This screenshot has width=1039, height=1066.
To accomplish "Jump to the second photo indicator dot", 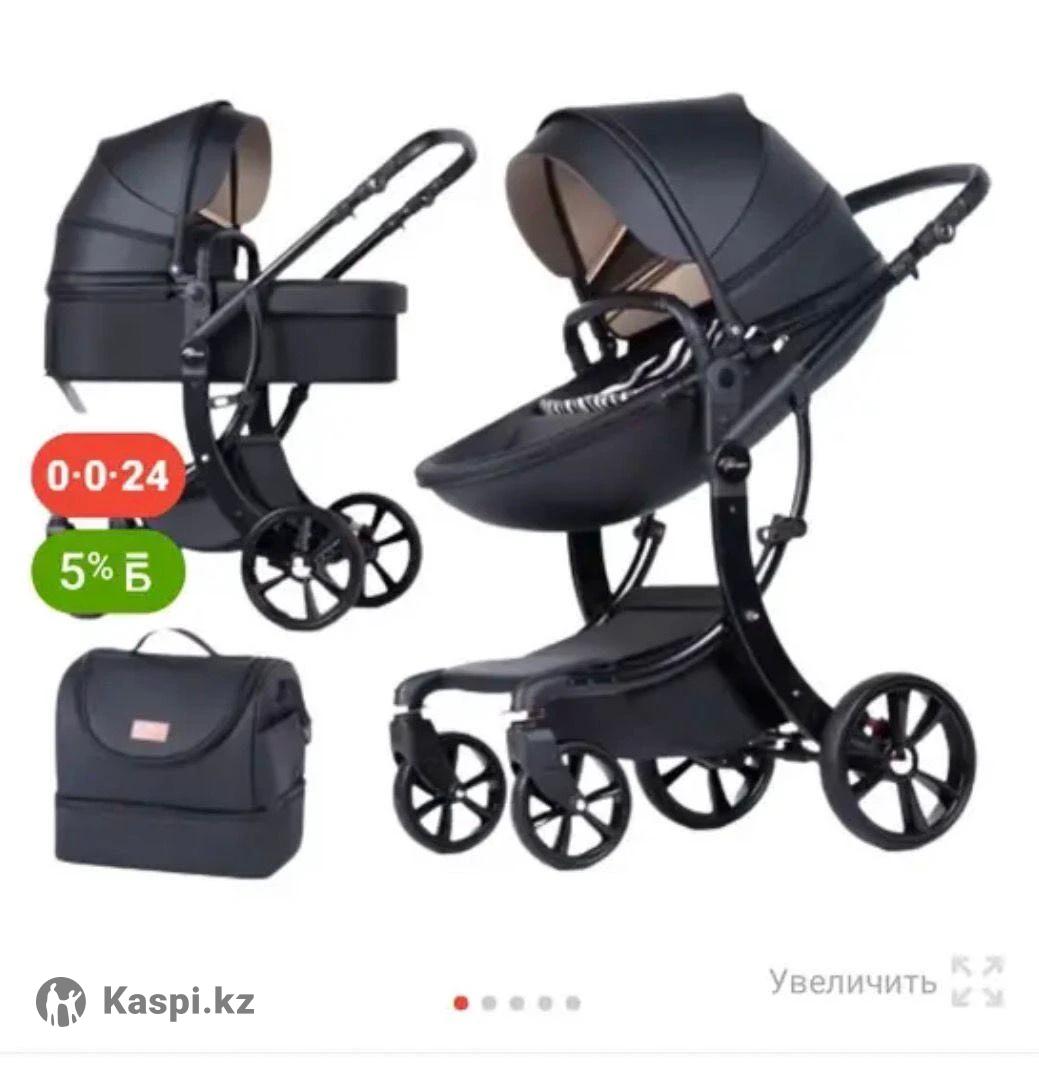I will click(489, 1002).
